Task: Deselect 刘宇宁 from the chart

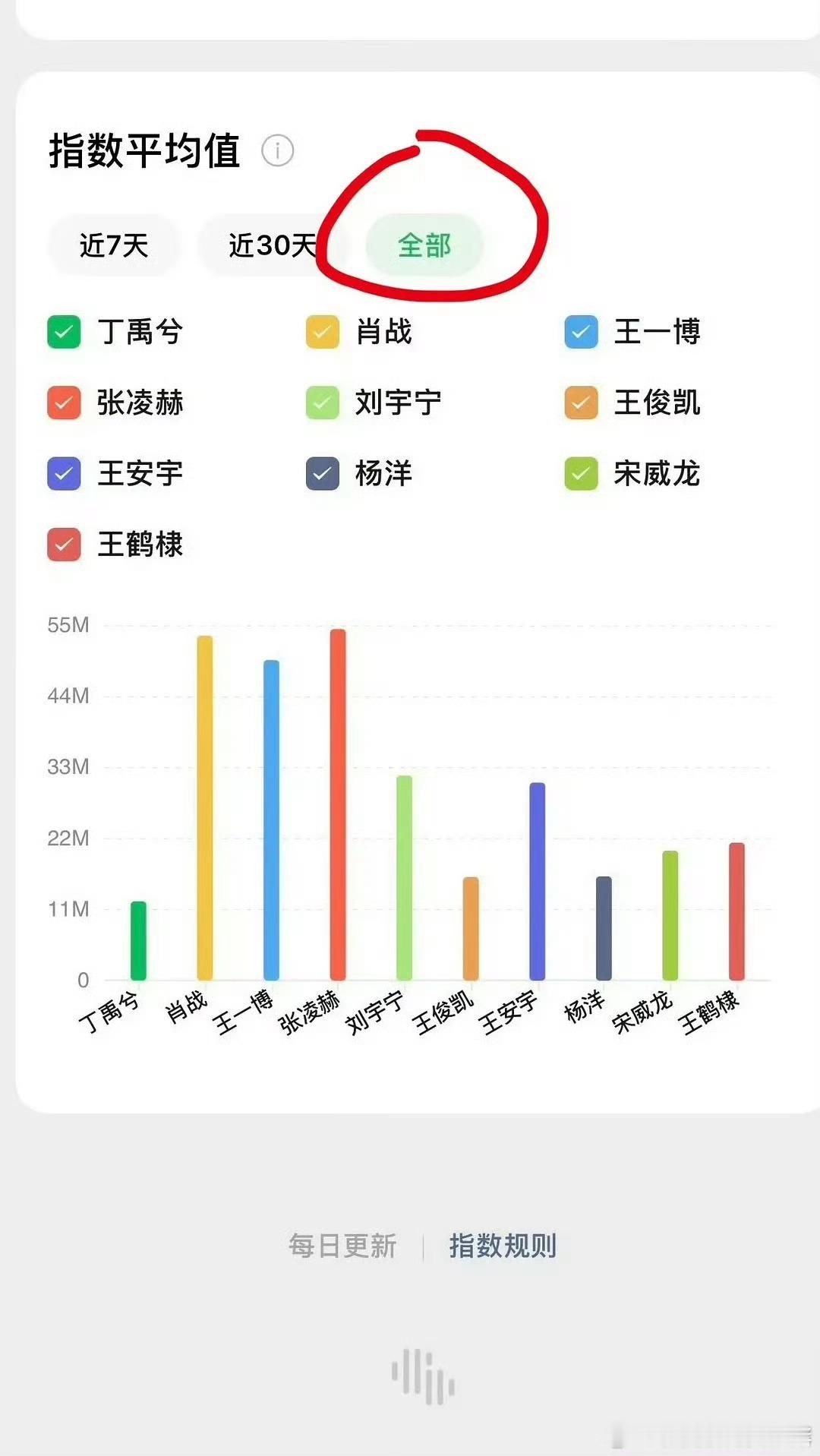Action: tap(322, 403)
